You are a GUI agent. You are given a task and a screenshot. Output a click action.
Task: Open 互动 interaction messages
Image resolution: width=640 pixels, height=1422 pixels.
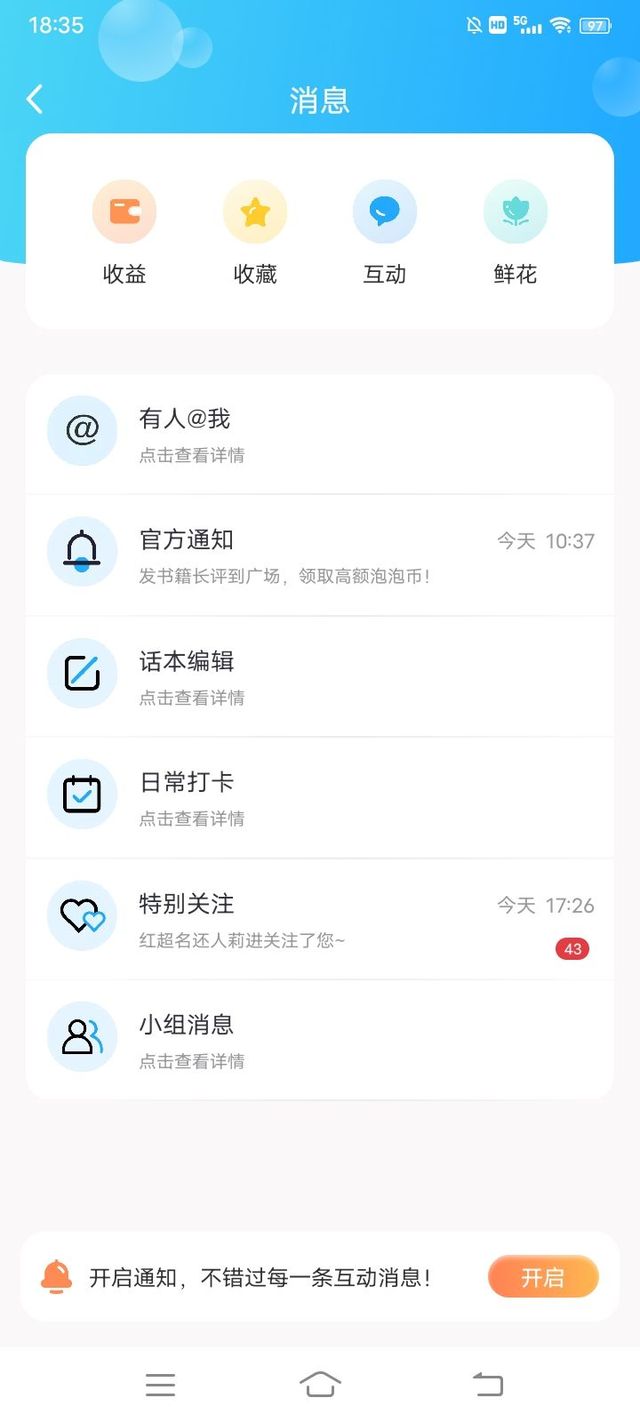coord(385,233)
